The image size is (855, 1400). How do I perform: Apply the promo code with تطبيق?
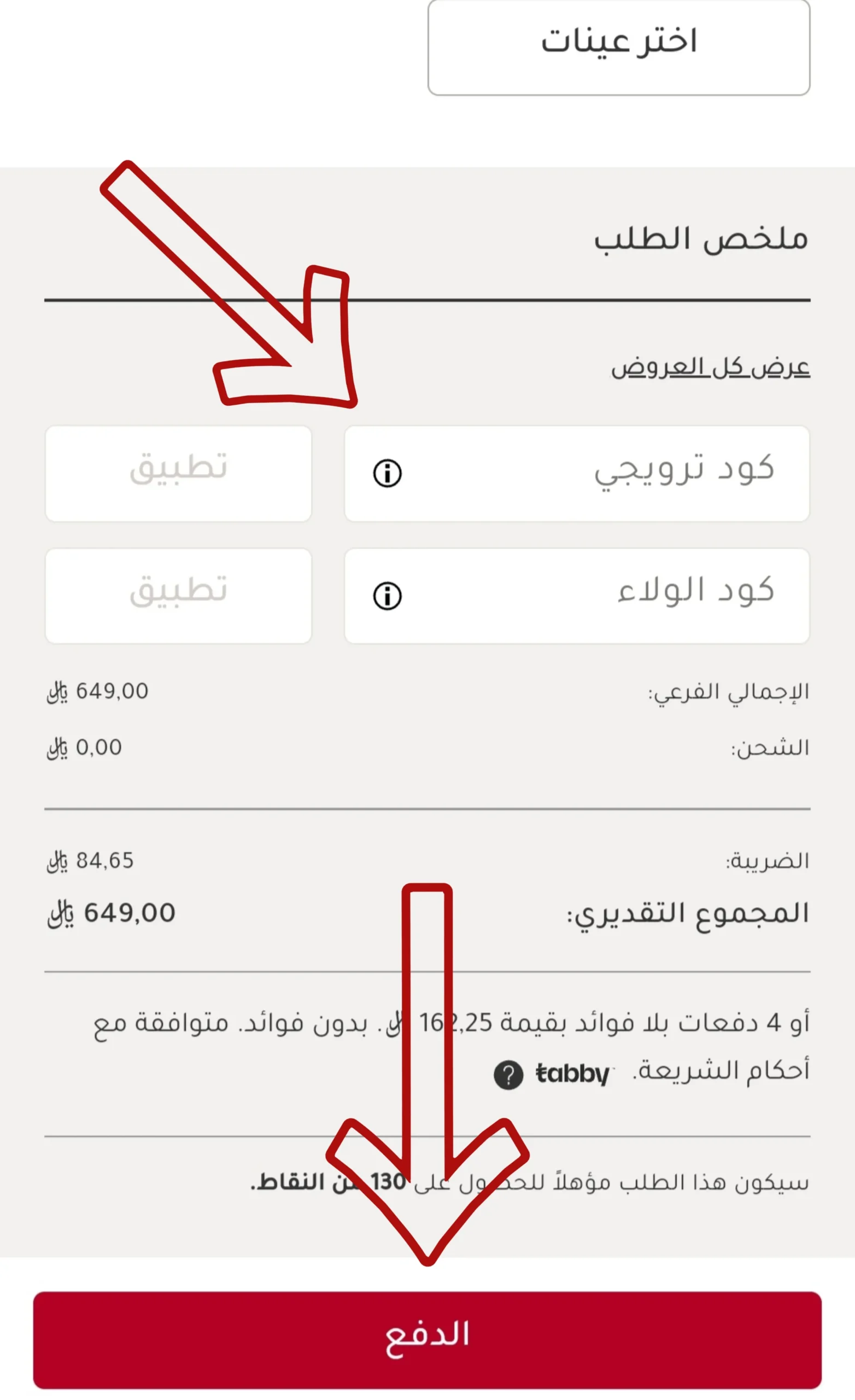coord(178,472)
